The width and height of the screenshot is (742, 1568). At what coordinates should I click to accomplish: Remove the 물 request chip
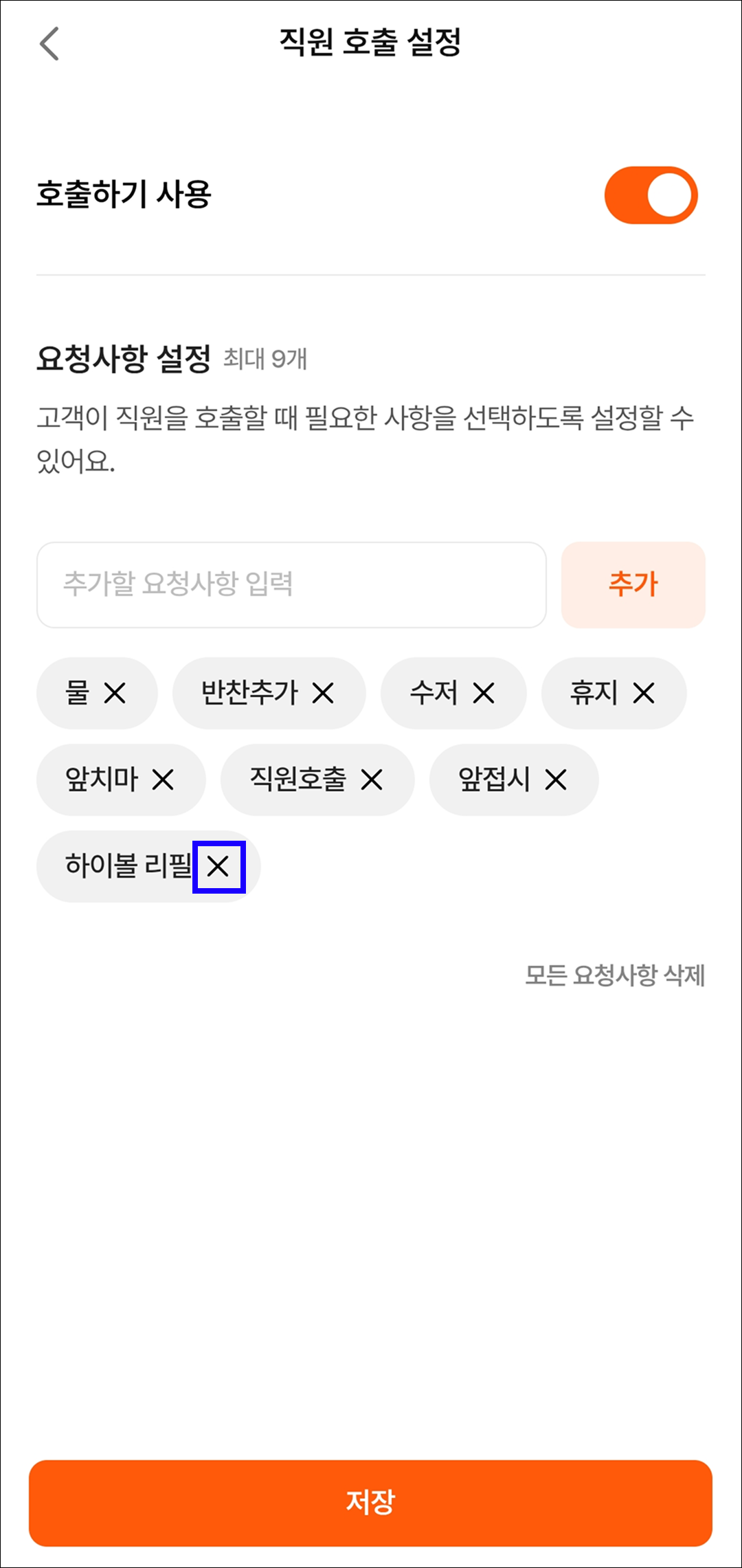(115, 693)
